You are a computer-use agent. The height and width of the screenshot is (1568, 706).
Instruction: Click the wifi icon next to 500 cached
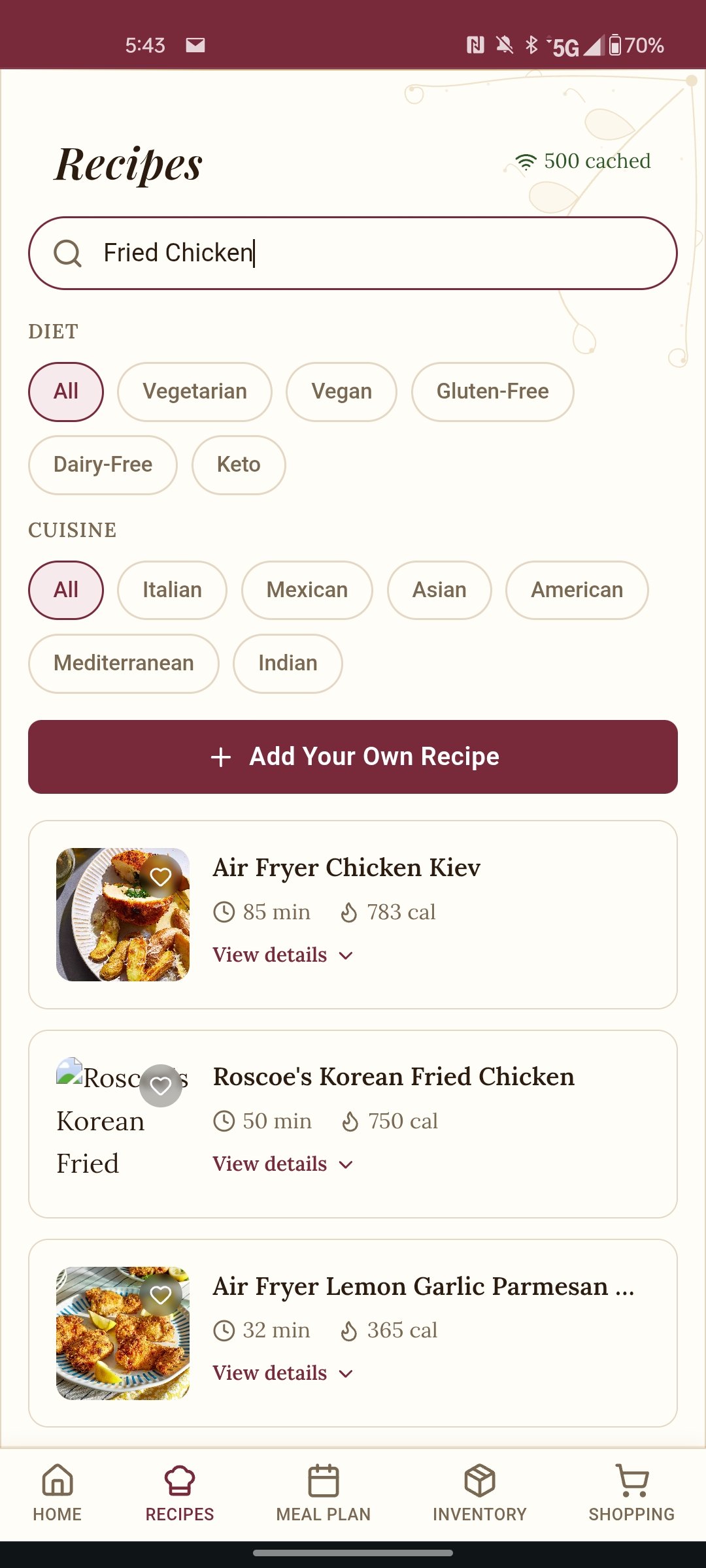524,161
